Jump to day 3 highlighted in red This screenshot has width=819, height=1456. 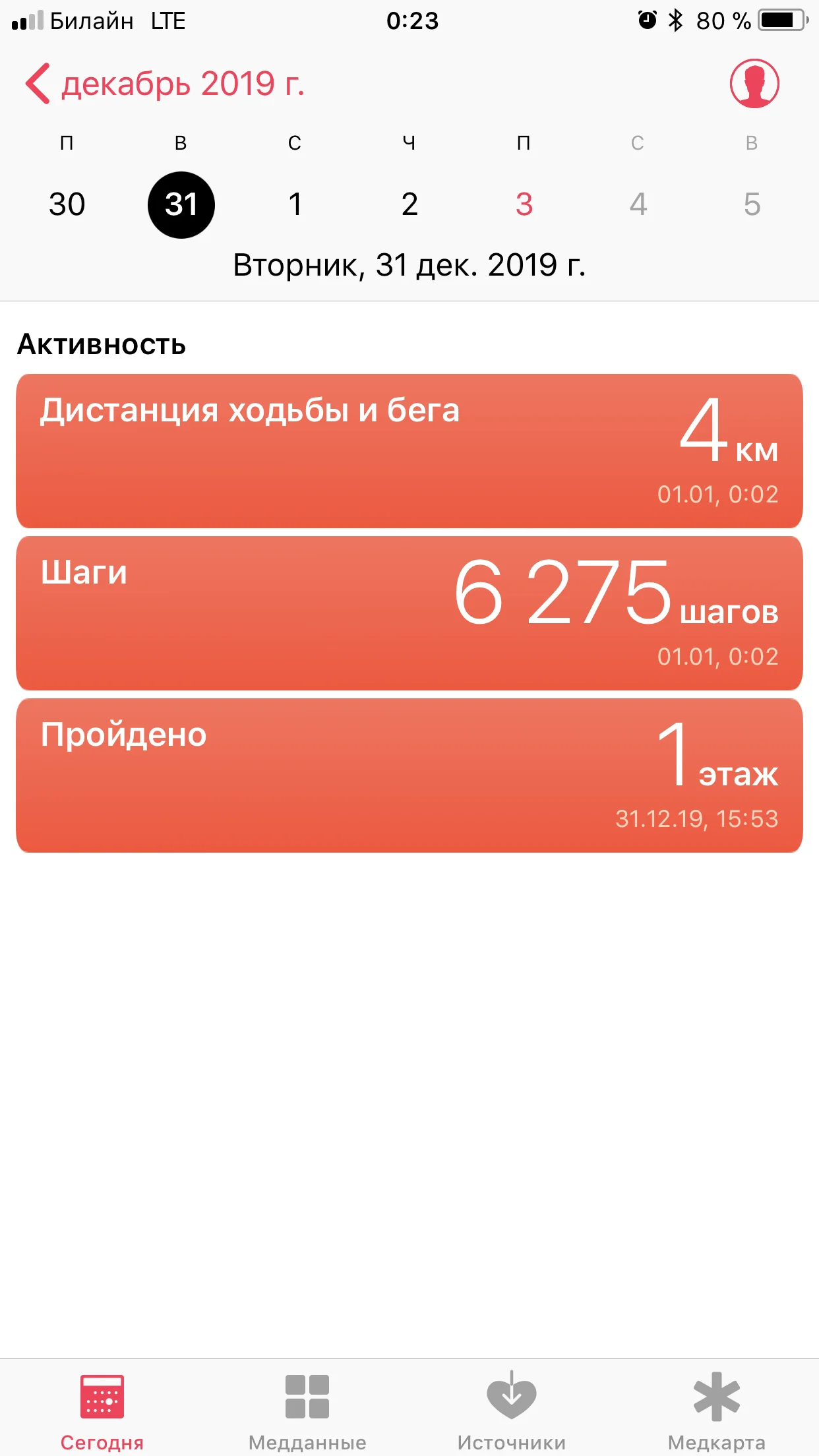point(524,204)
